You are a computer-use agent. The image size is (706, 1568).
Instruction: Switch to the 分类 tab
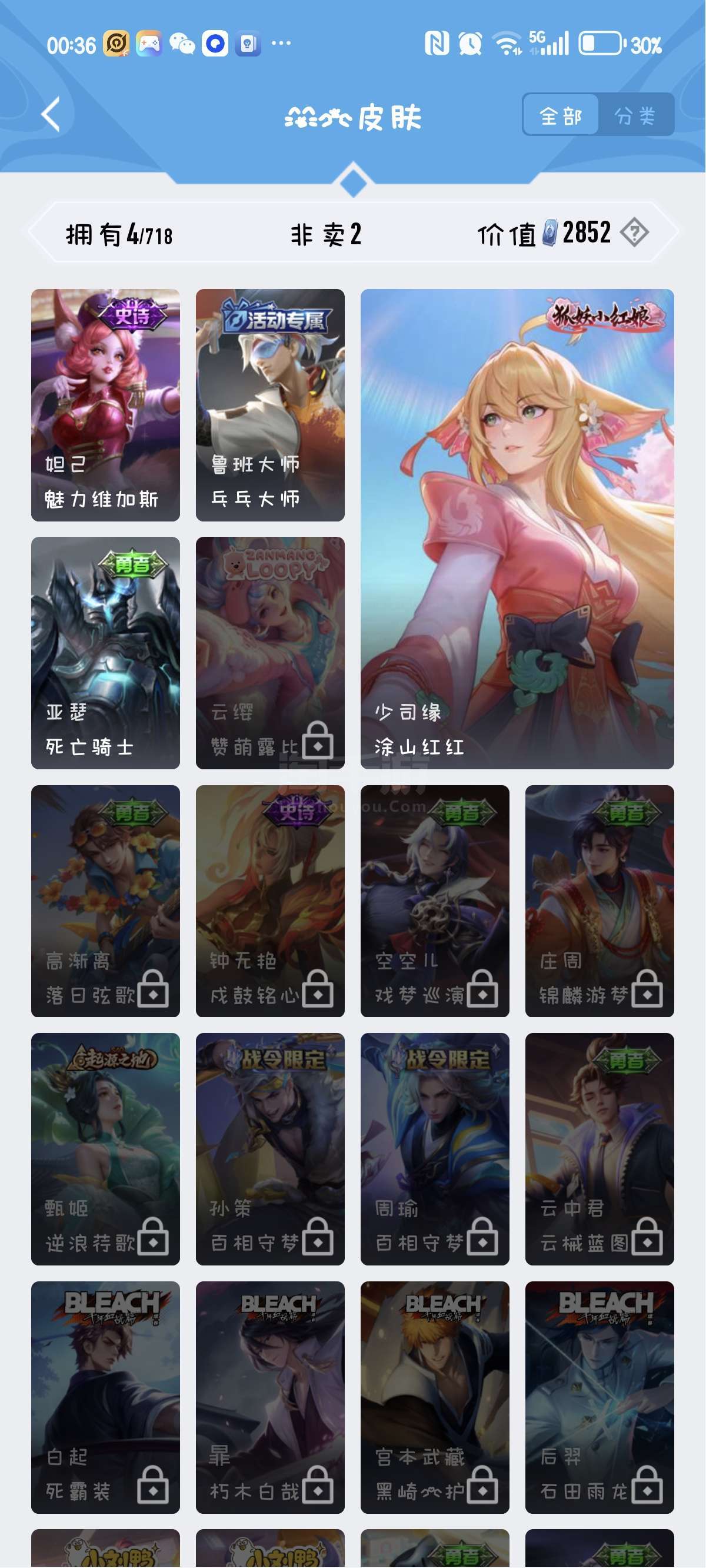(635, 115)
